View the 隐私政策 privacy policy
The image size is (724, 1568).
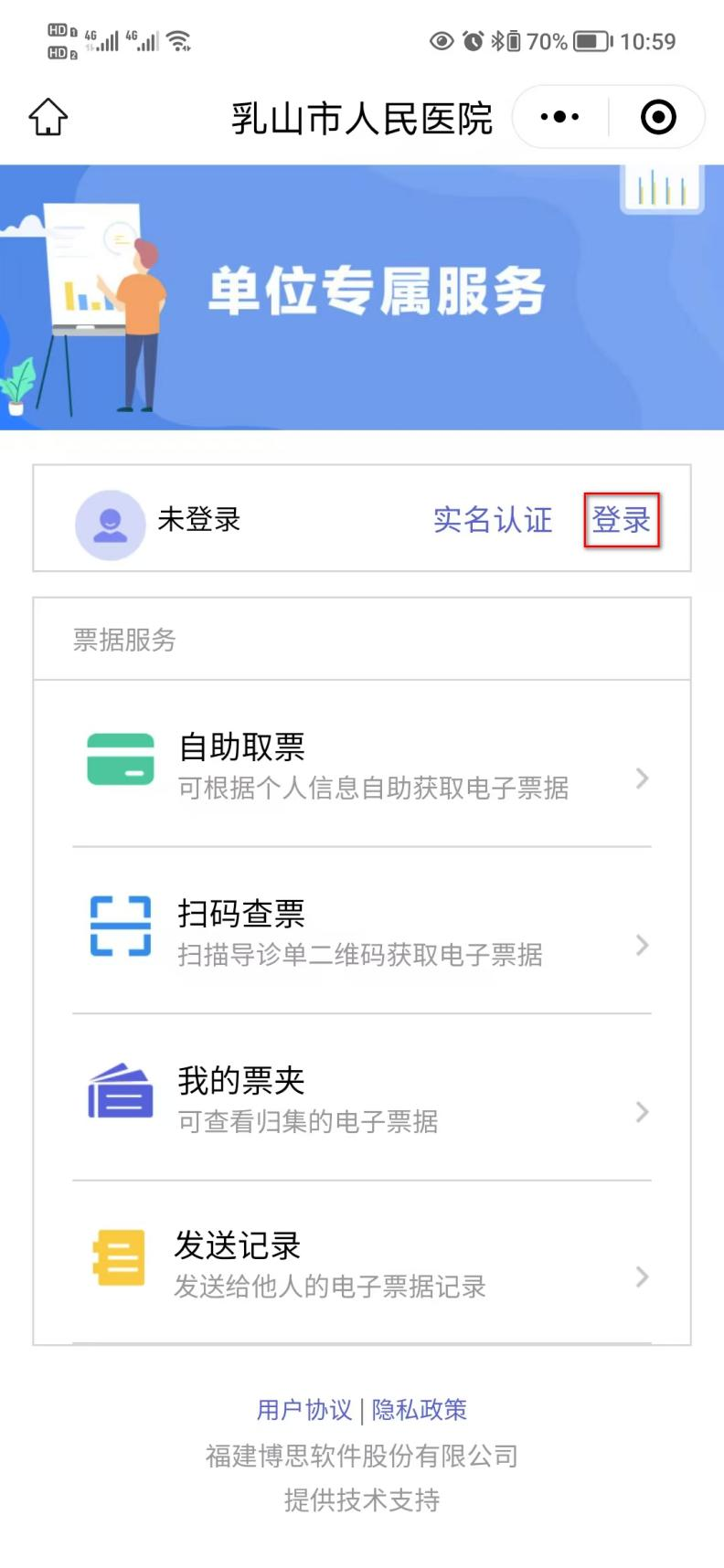click(x=418, y=1410)
